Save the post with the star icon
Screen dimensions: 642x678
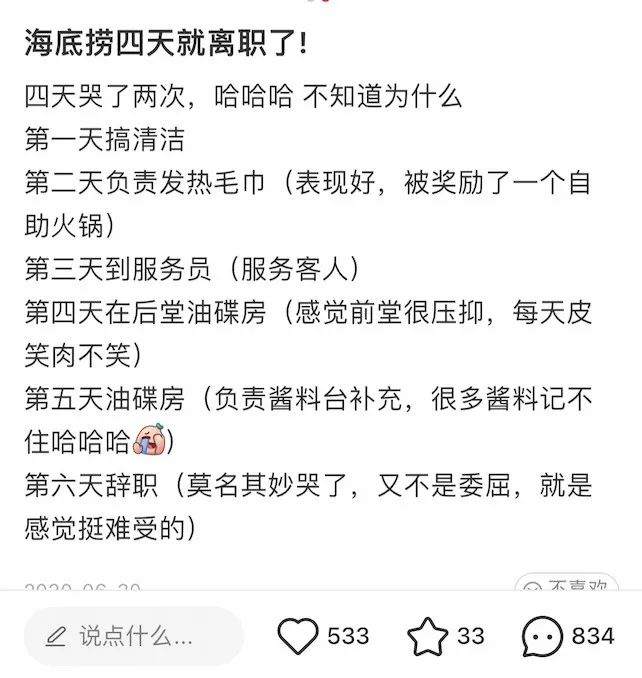[x=427, y=636]
